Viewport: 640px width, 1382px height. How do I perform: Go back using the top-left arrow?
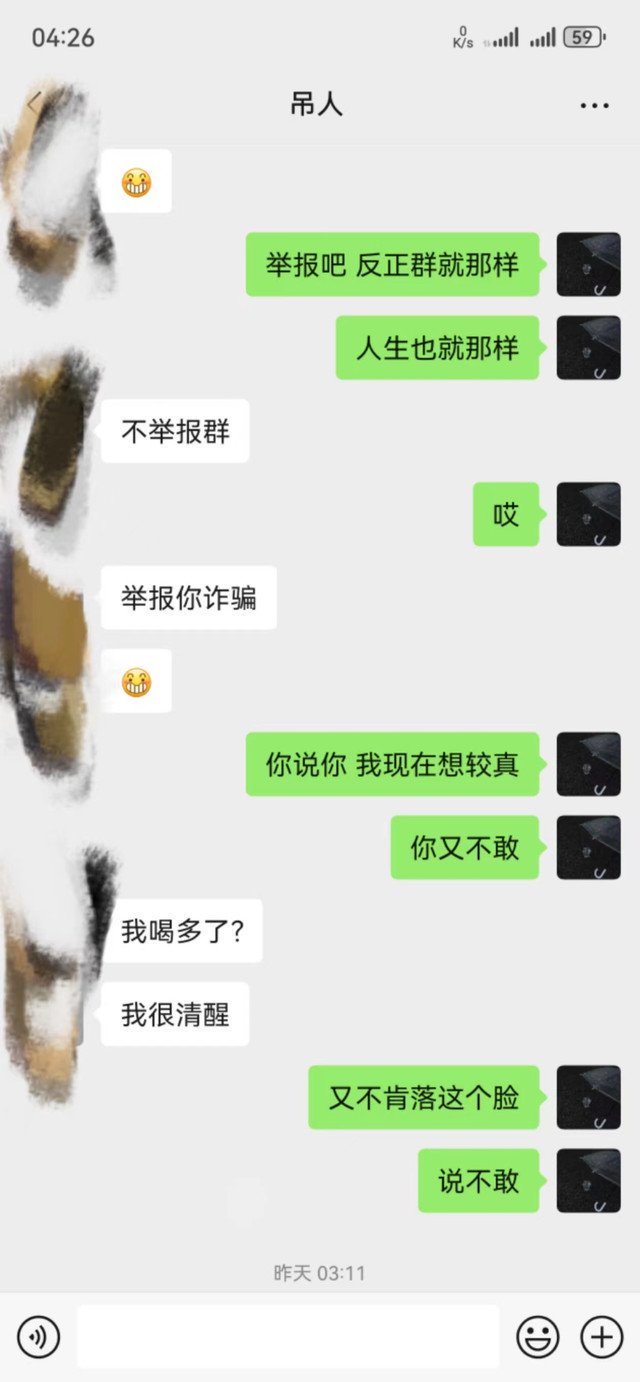35,104
